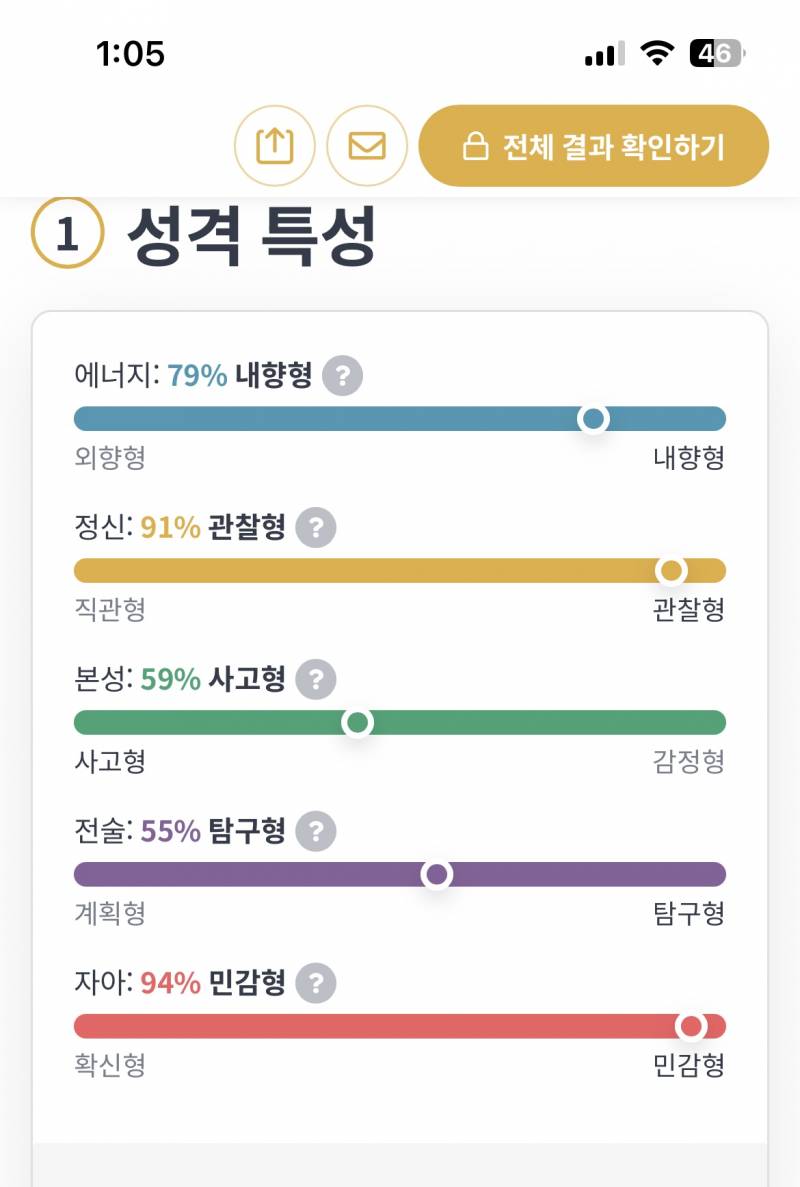This screenshot has width=800, height=1187.
Task: Click the 전체 결과 확인하기 button
Action: pyautogui.click(x=596, y=145)
